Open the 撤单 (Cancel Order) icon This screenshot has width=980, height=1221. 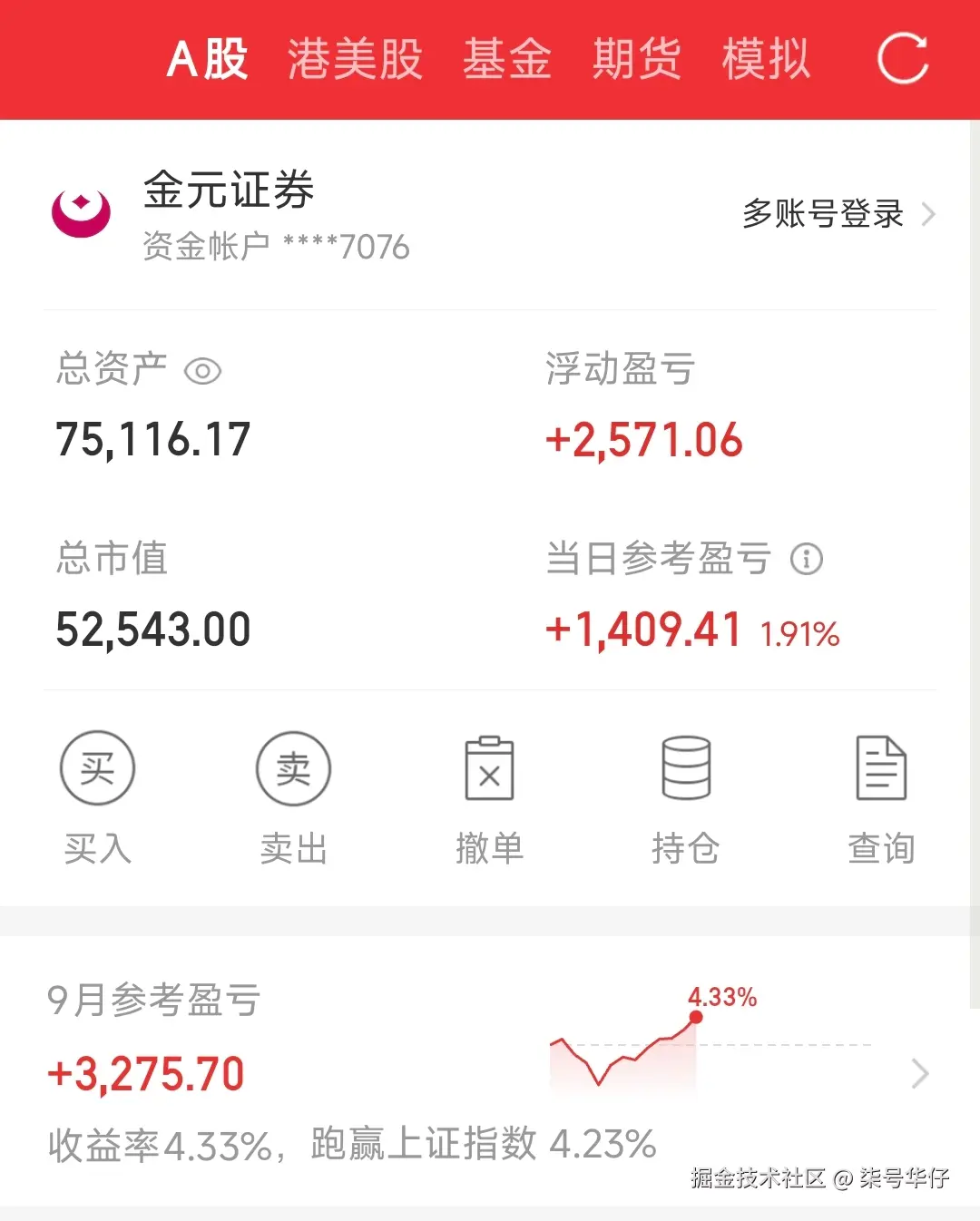pyautogui.click(x=490, y=767)
